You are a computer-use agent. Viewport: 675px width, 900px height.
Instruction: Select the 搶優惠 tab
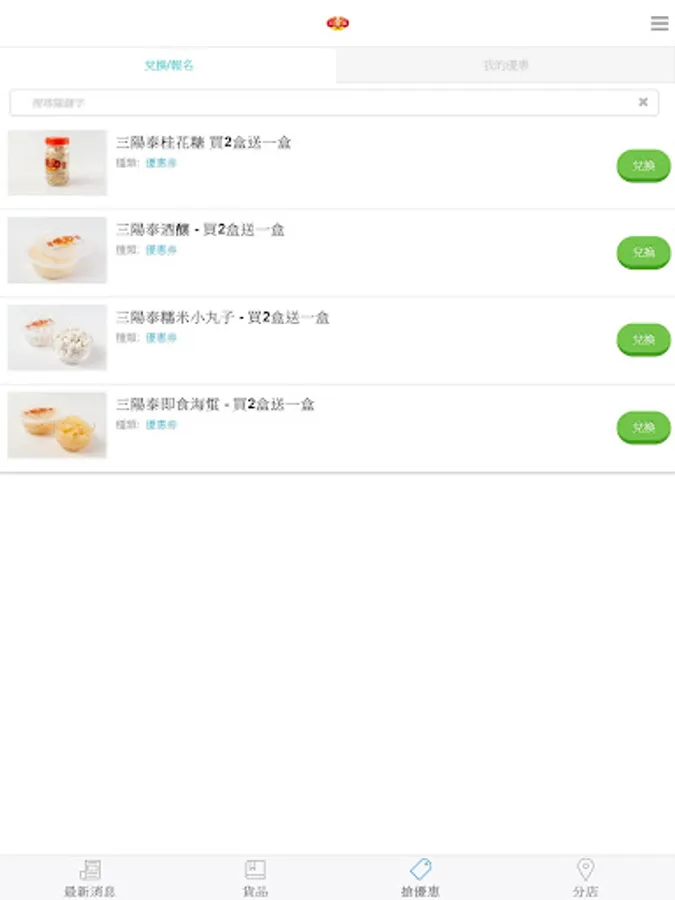(420, 878)
